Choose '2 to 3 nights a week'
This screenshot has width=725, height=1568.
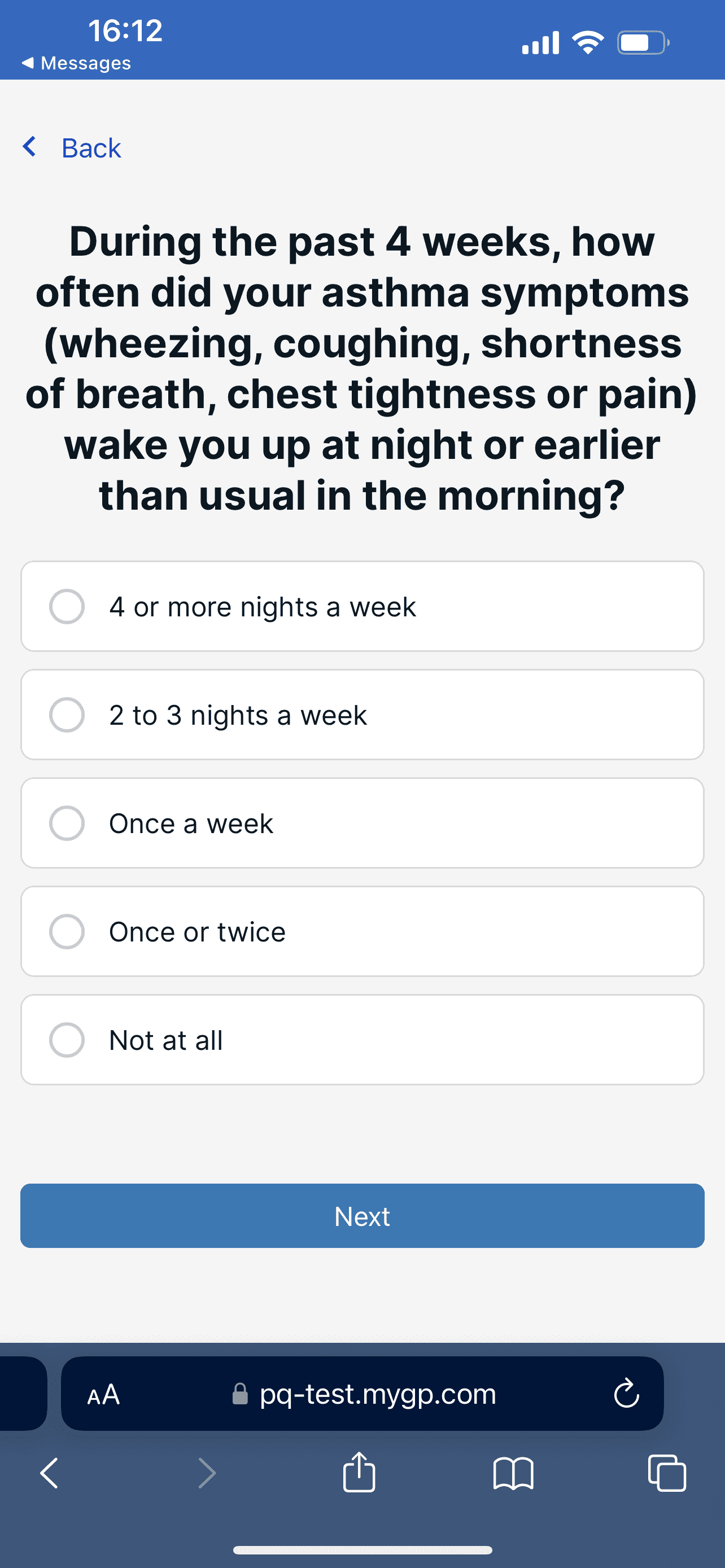[362, 715]
